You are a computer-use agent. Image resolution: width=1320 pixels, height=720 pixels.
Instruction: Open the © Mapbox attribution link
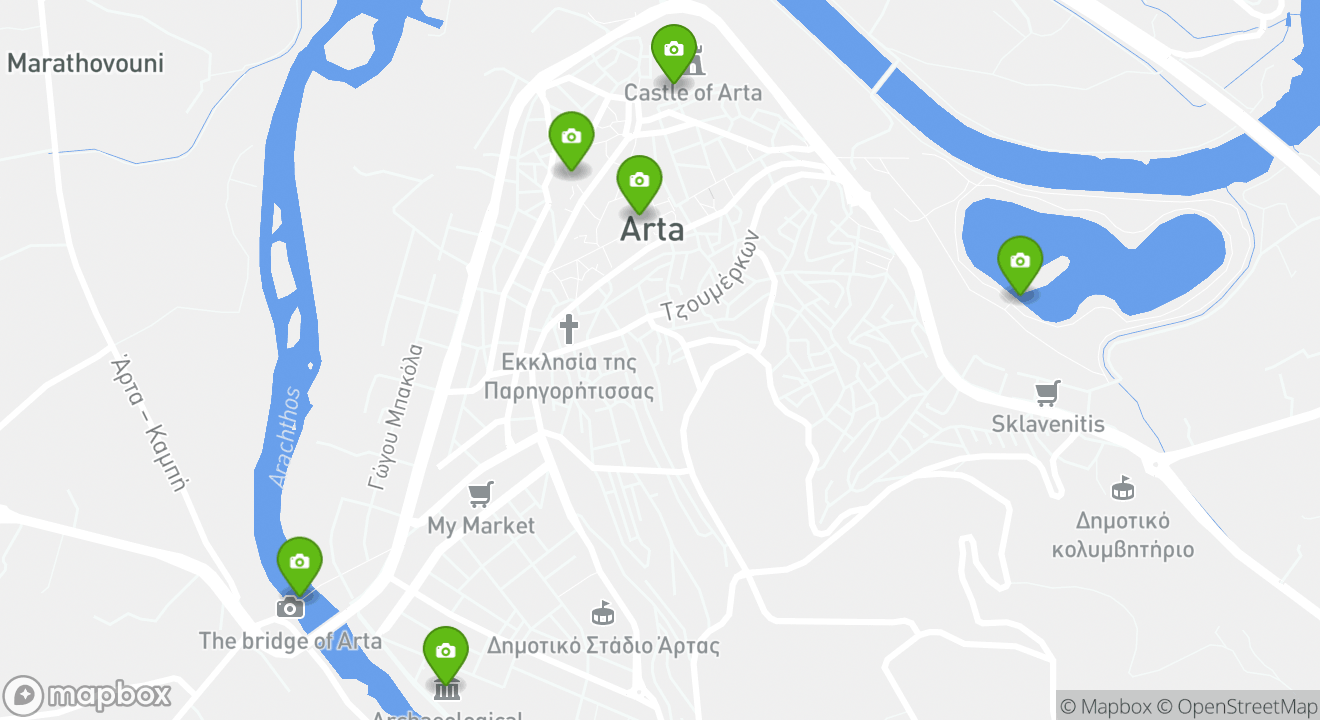pyautogui.click(x=1106, y=706)
